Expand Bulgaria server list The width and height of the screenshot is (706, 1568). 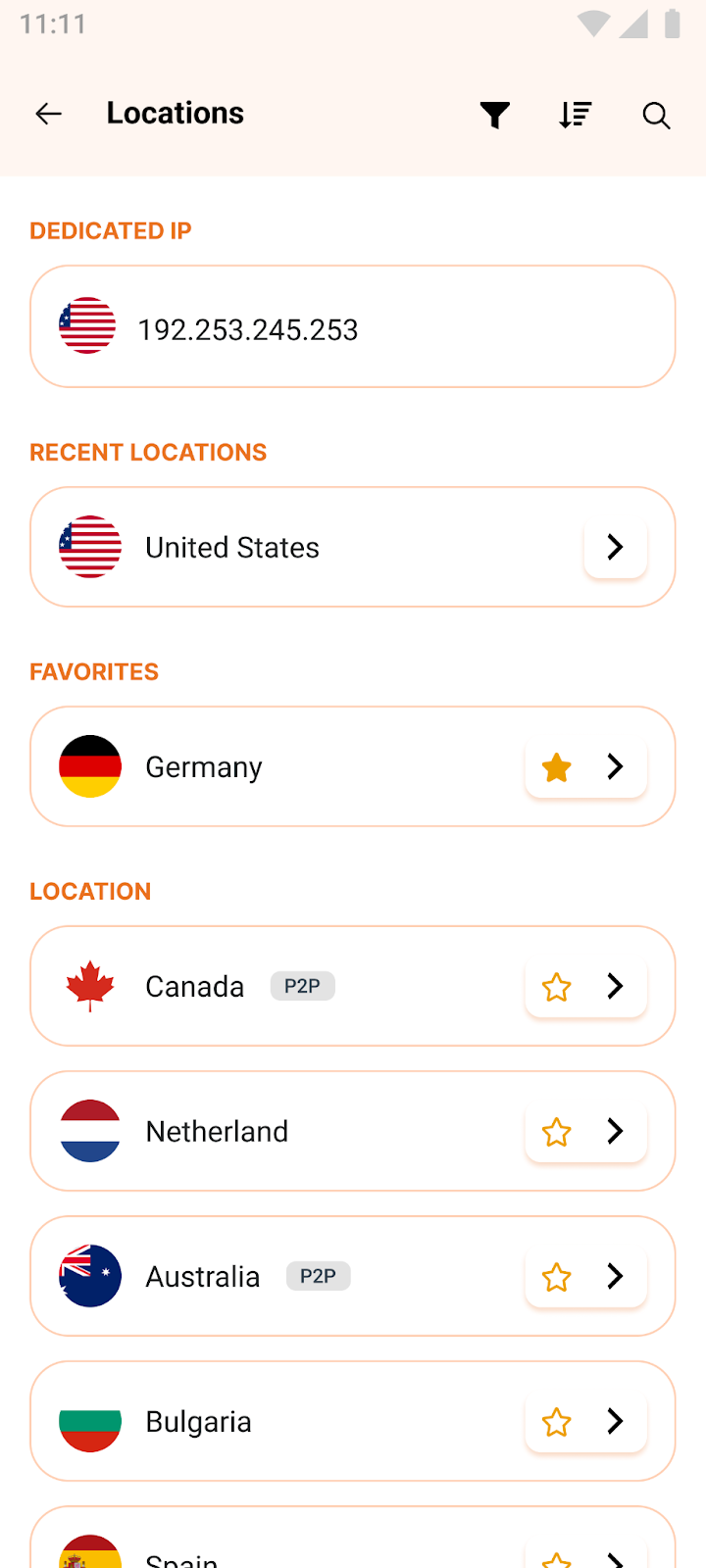615,1421
